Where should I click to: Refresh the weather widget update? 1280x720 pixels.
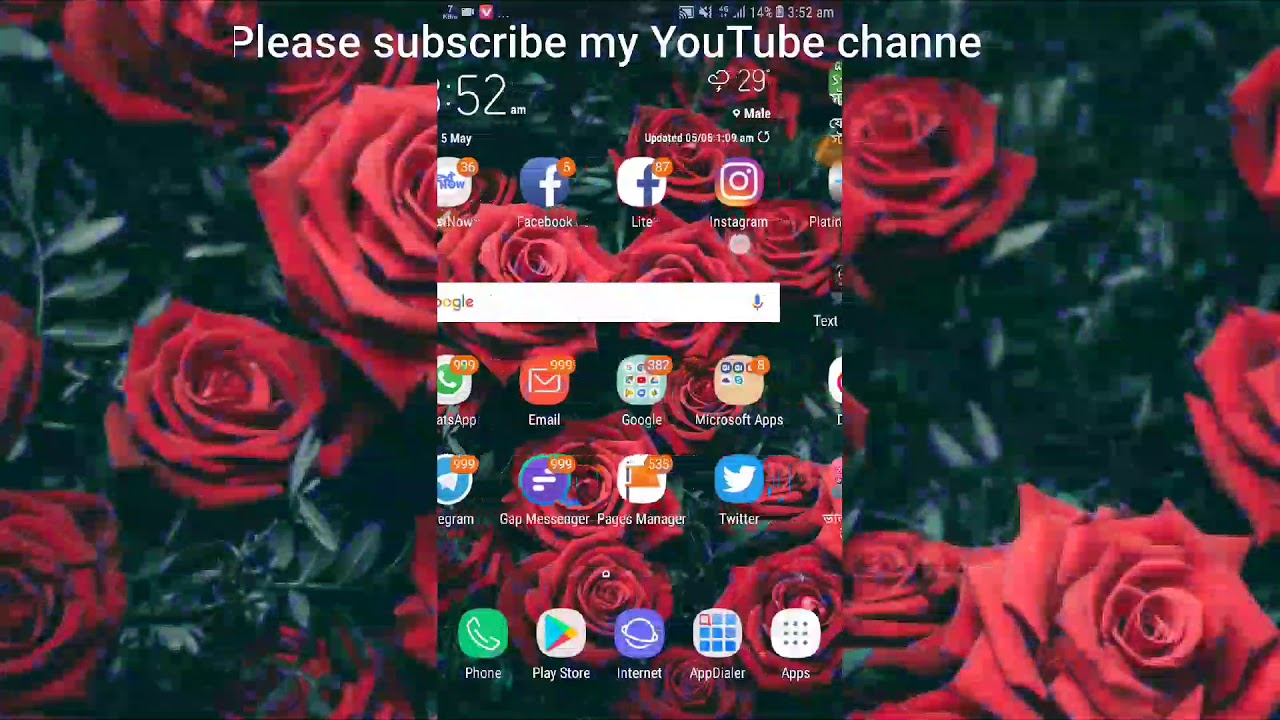[764, 138]
